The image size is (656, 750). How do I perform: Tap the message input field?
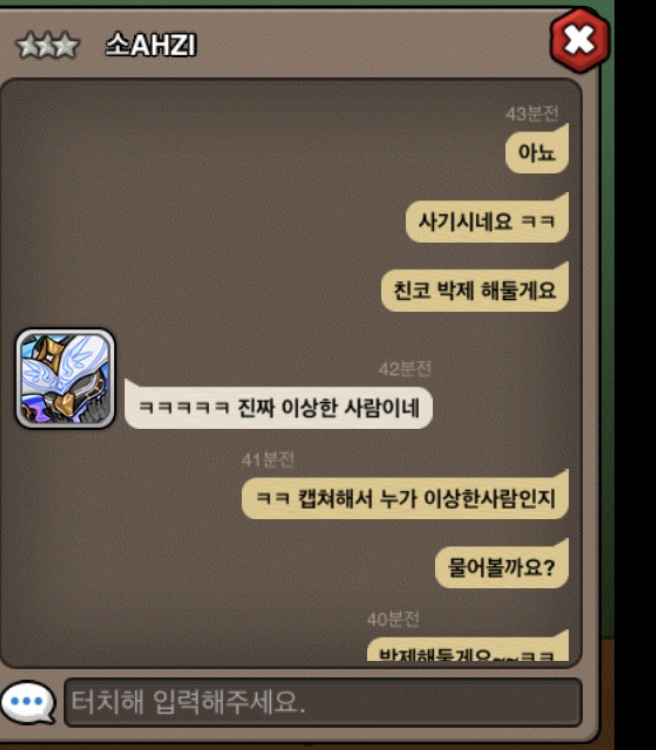point(322,702)
